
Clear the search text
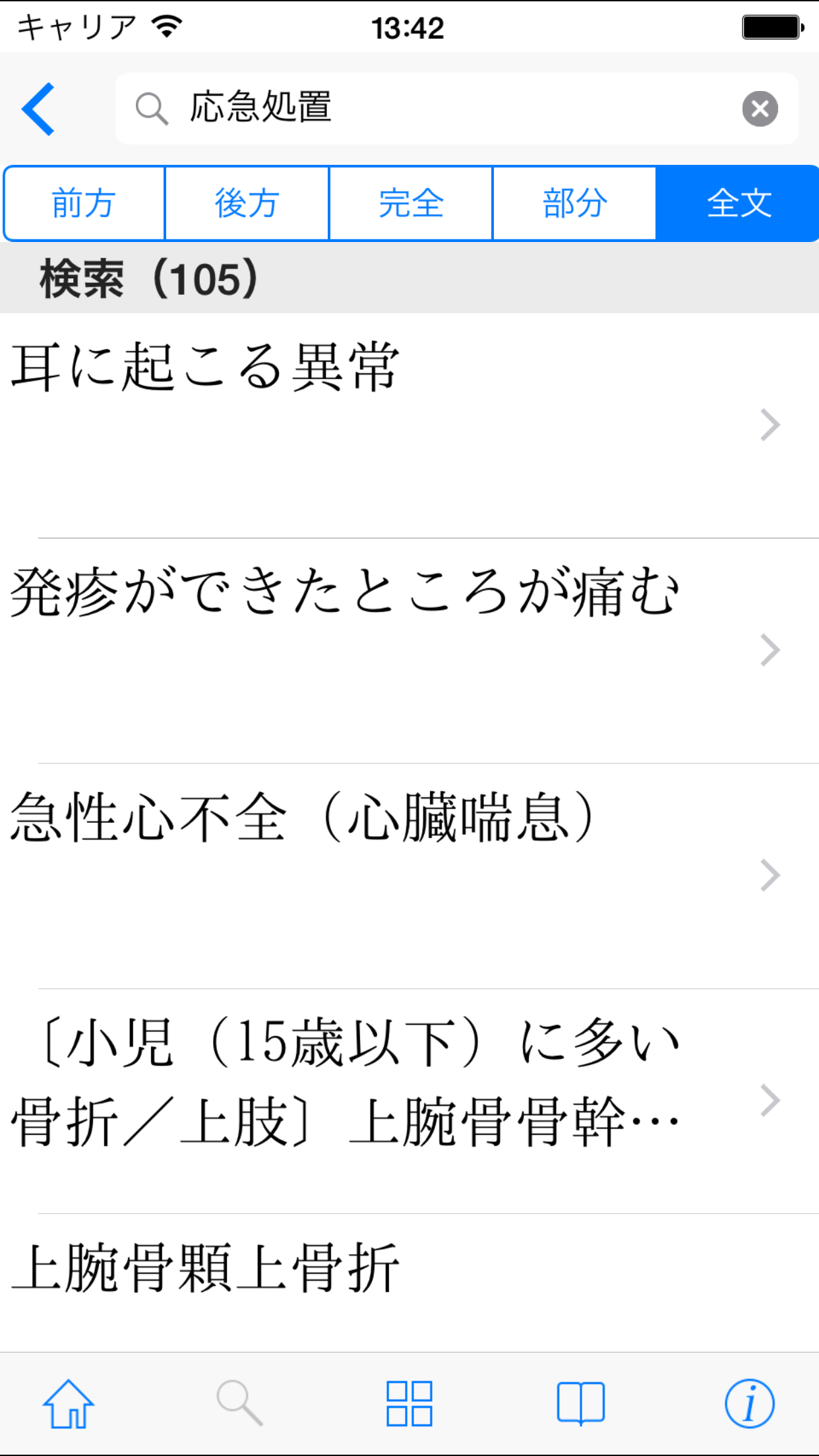point(760,109)
